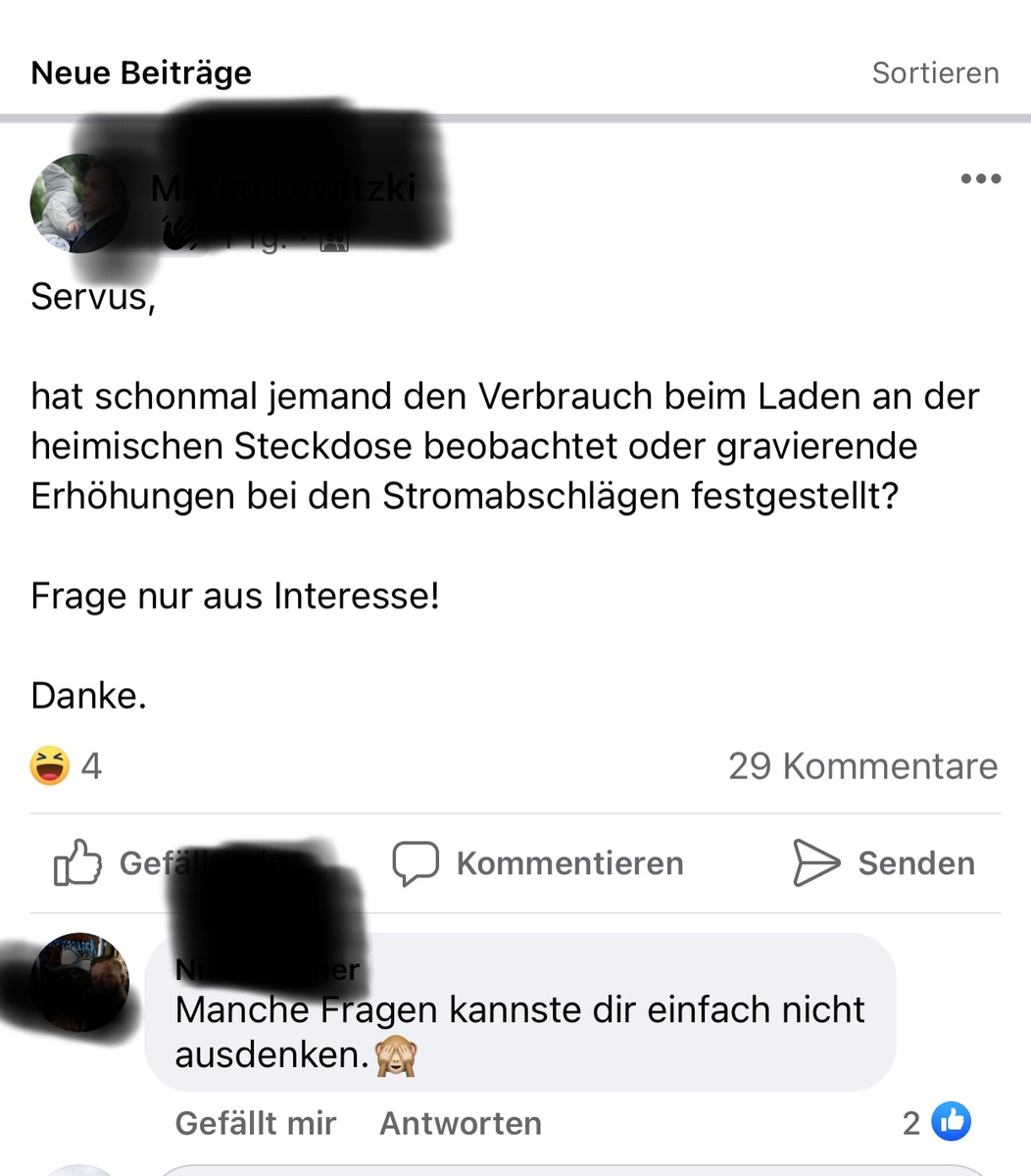The width and height of the screenshot is (1031, 1176).
Task: Open the post's three-dot options menu
Action: pos(980,179)
